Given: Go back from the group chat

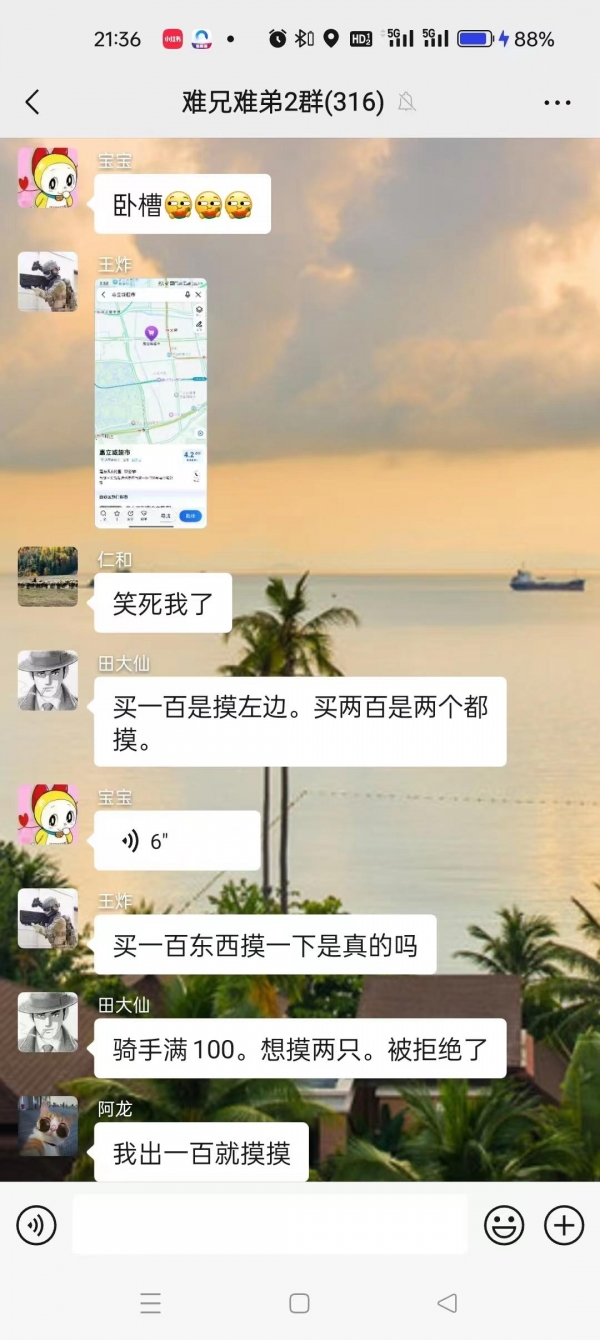Looking at the screenshot, I should coord(32,102).
